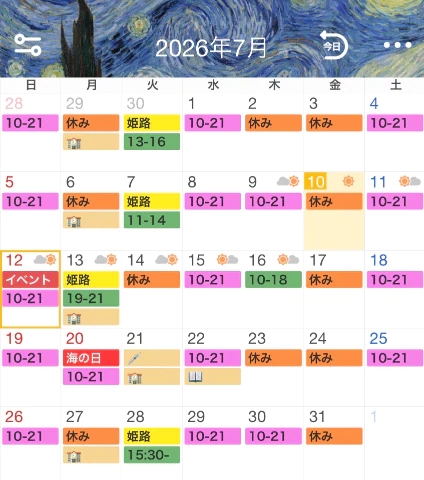Open the イベント entry on July 12

click(x=30, y=280)
